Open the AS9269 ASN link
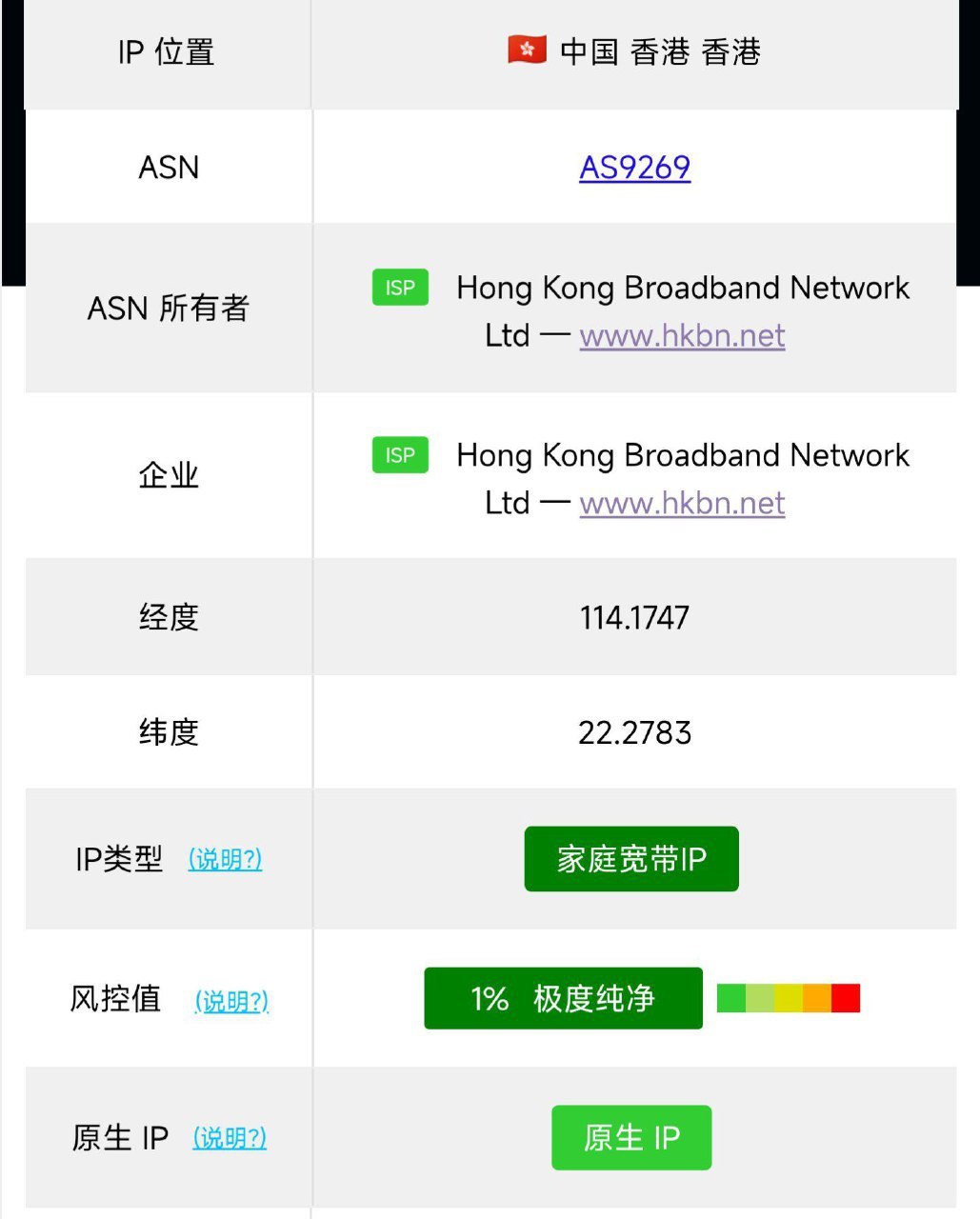980x1219 pixels. click(x=634, y=168)
